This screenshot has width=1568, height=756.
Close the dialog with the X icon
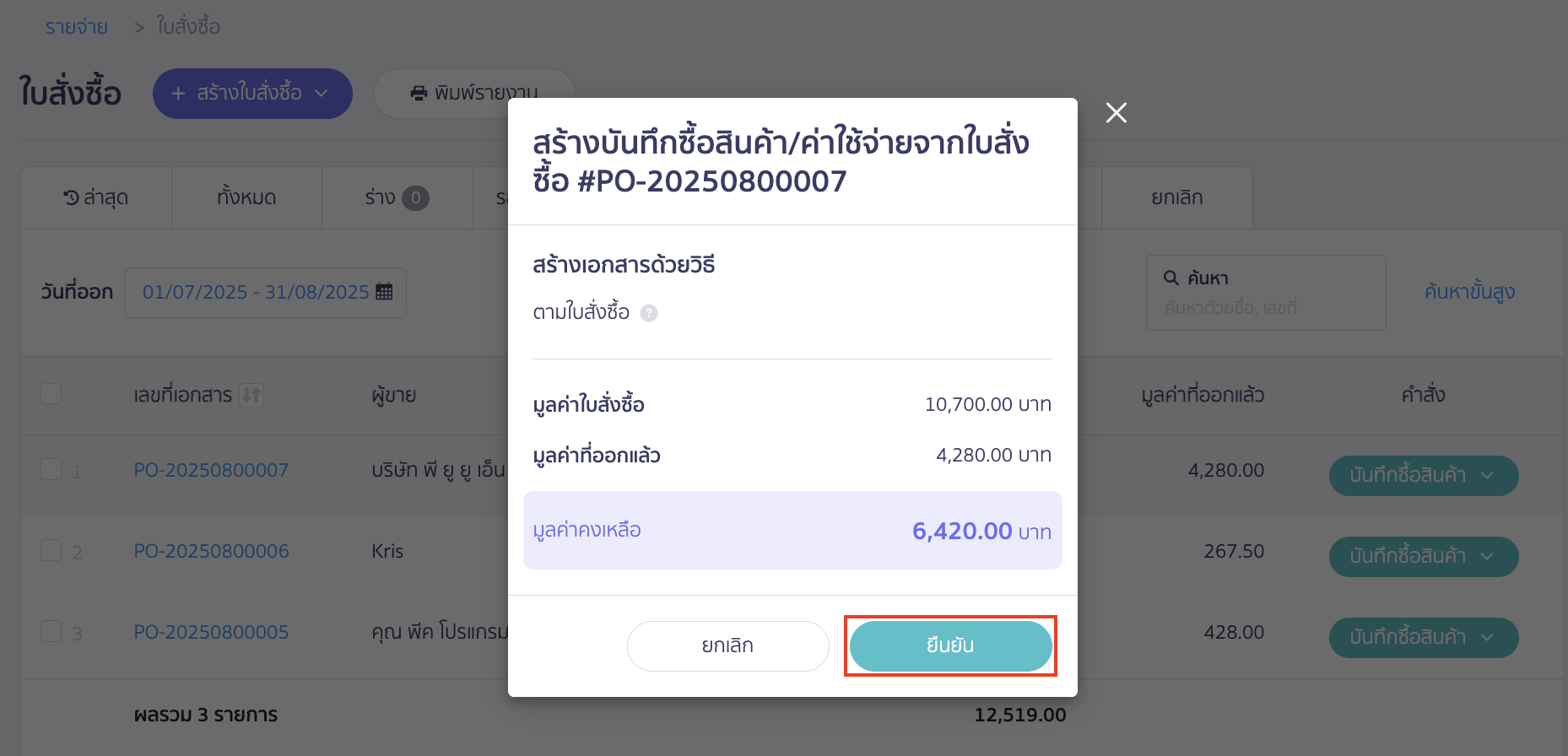point(1116,112)
